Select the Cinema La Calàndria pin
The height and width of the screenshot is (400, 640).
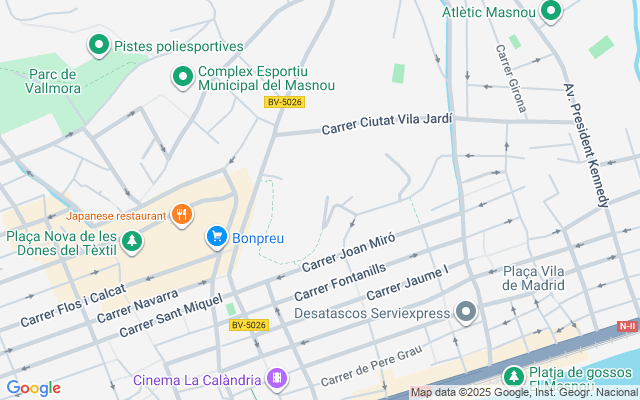[x=277, y=380]
